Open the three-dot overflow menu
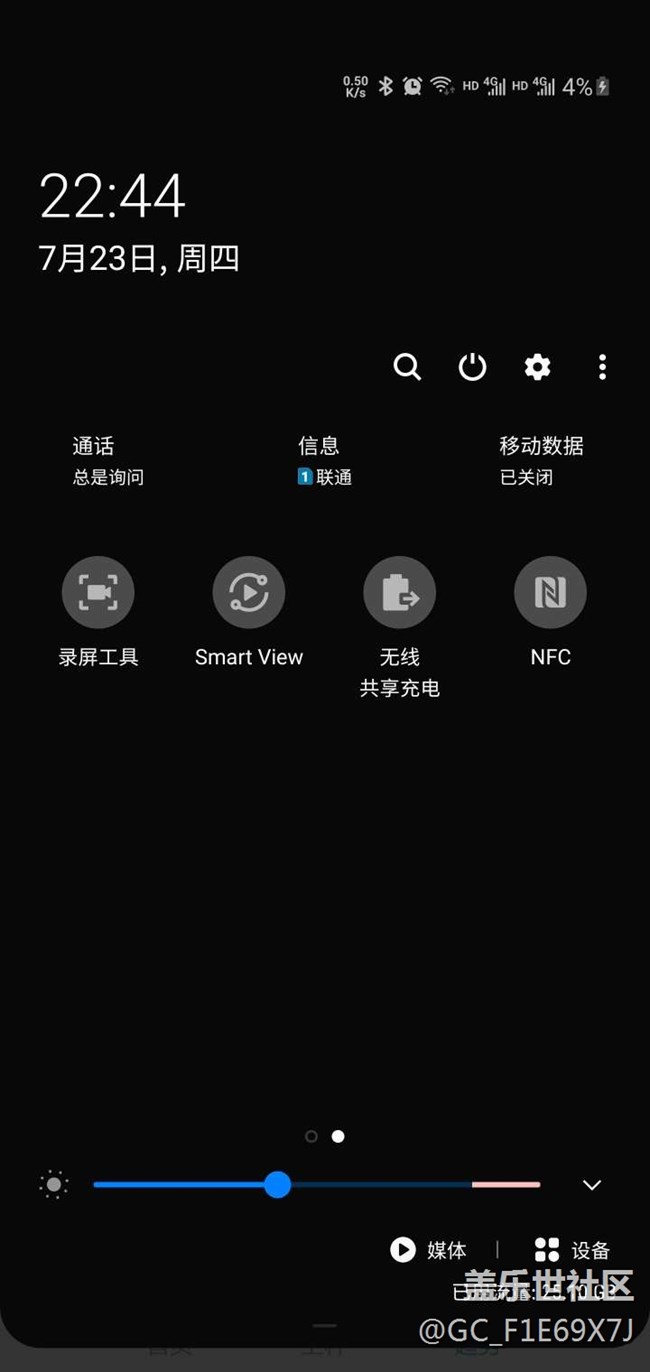Image resolution: width=650 pixels, height=1372 pixels. [x=602, y=367]
